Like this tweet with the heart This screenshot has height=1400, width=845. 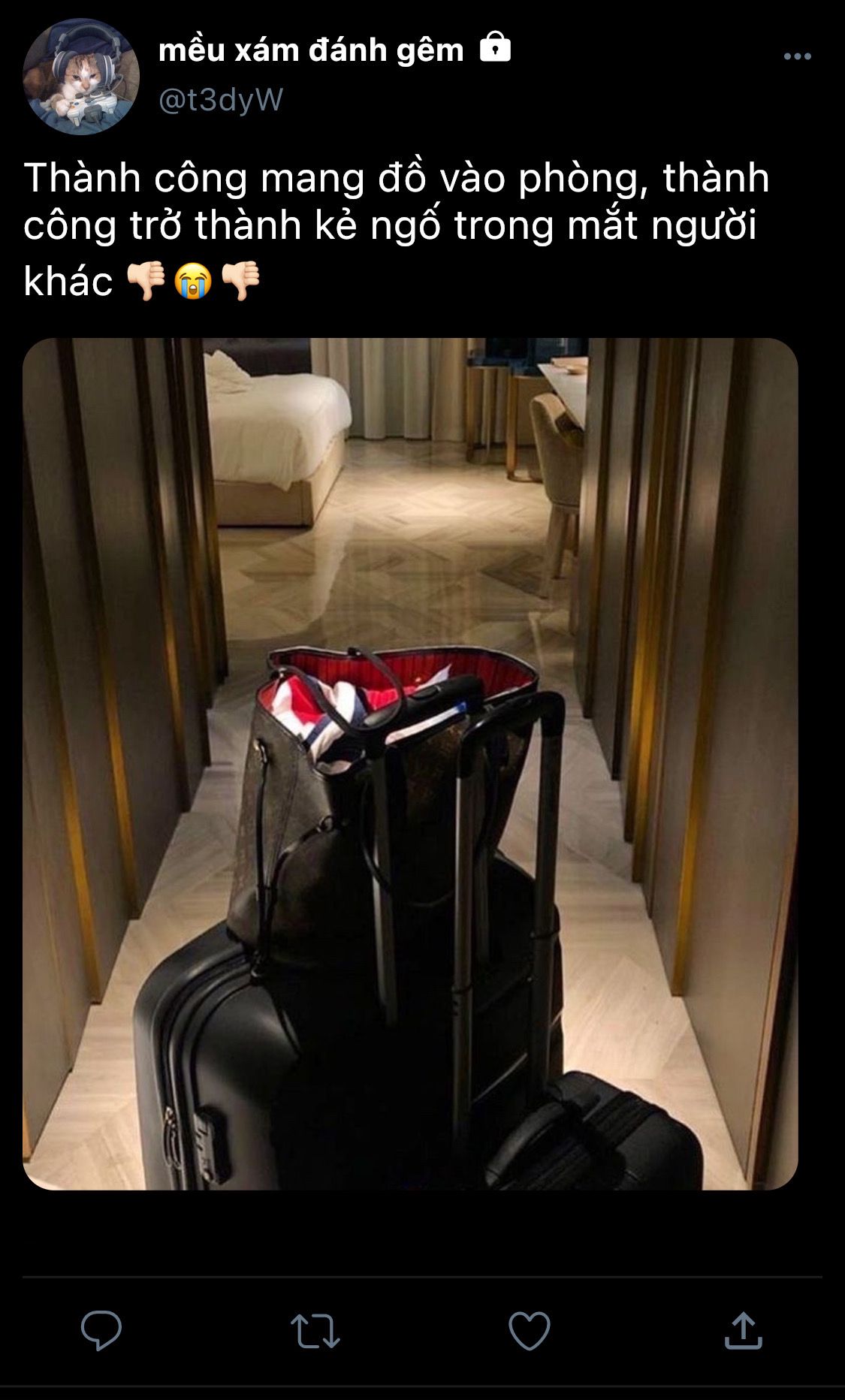(x=530, y=1331)
